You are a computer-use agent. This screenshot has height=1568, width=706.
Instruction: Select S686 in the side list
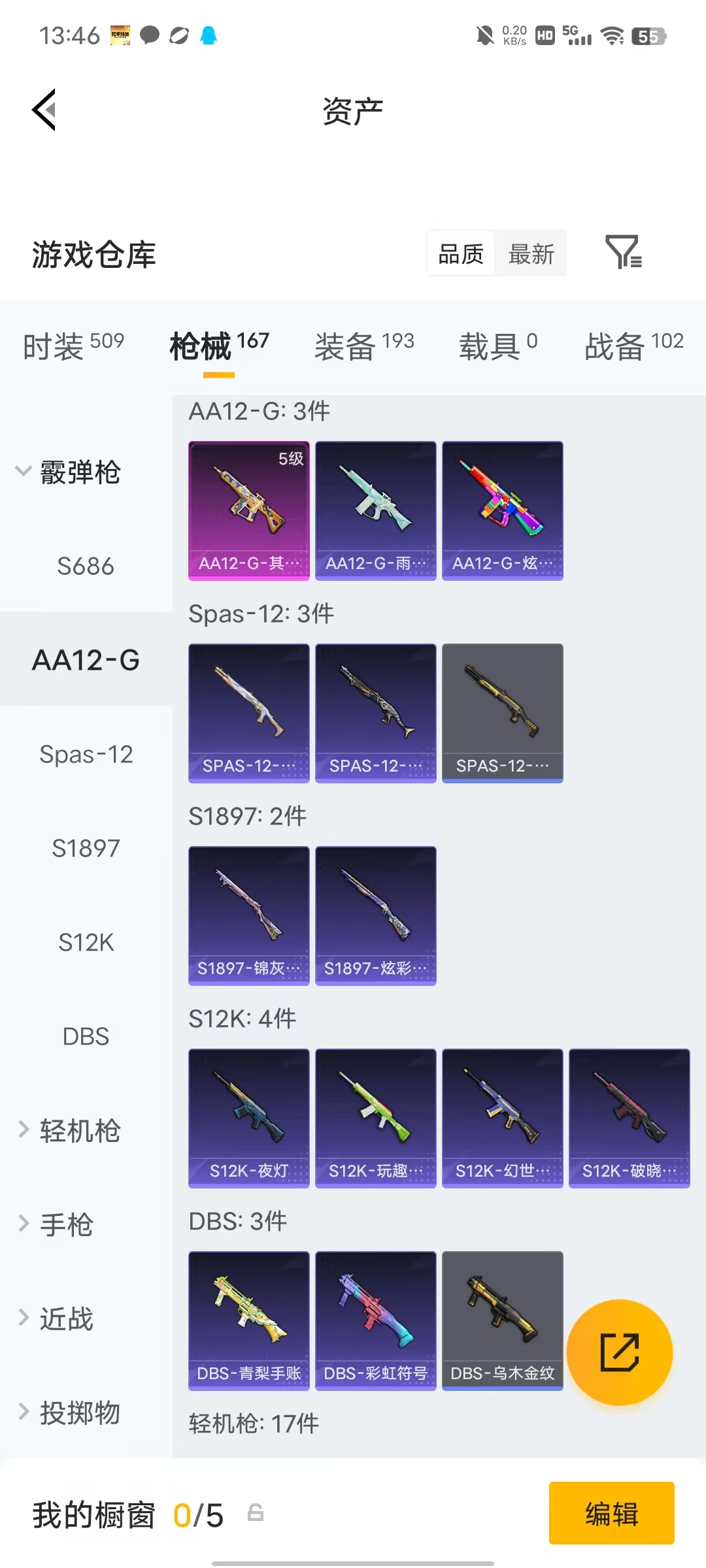86,566
